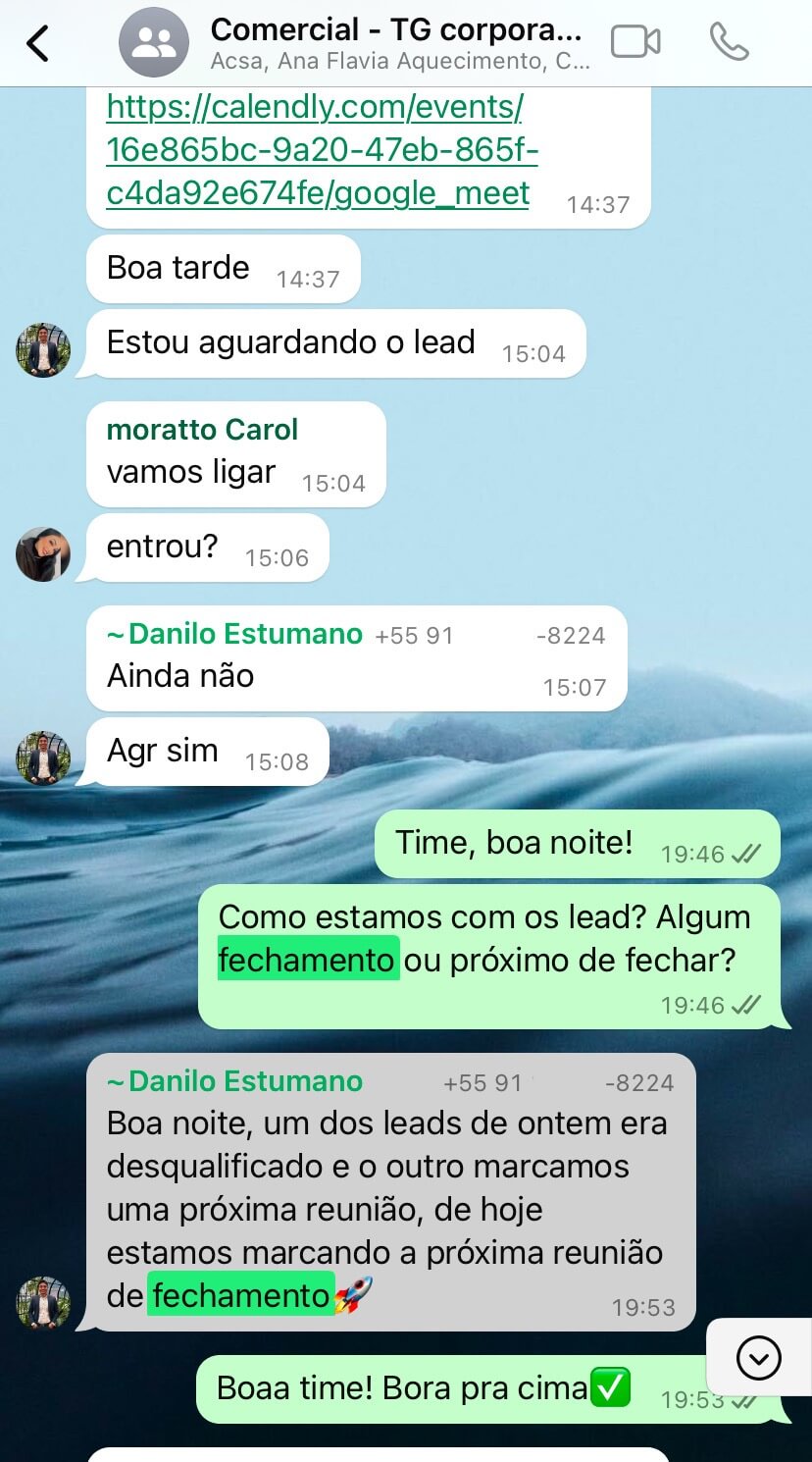Start a video call with the group
The image size is (812, 1462).
pyautogui.click(x=634, y=42)
